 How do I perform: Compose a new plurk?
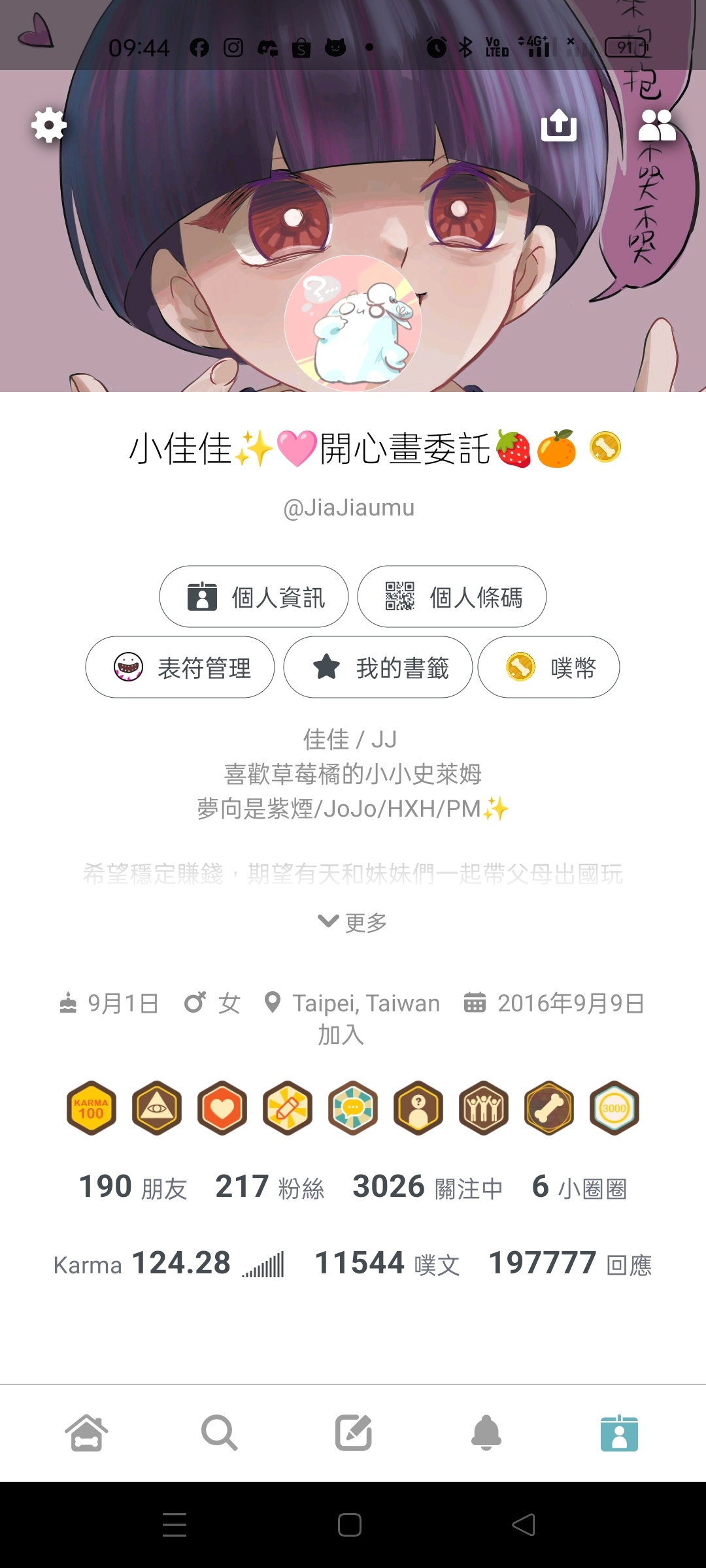click(353, 1433)
